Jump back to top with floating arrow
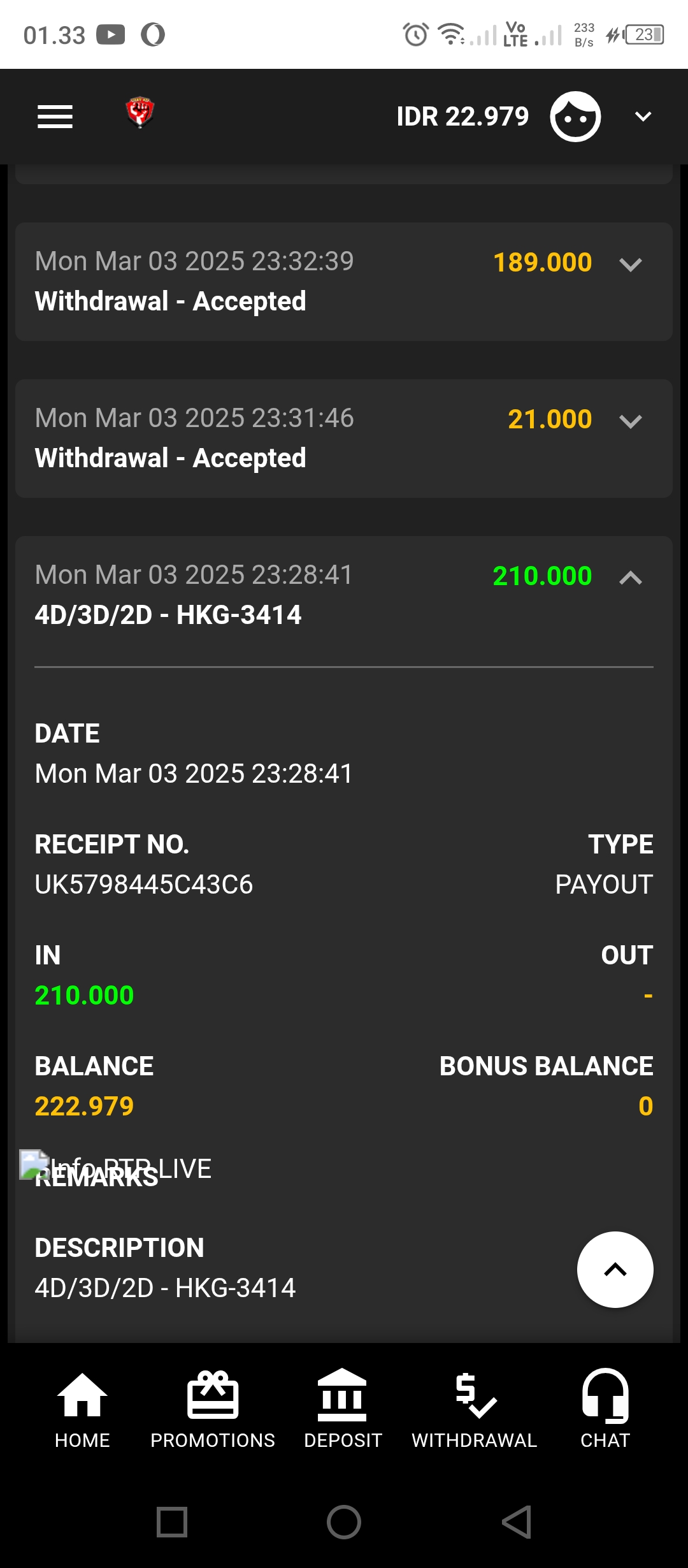 [x=615, y=1270]
